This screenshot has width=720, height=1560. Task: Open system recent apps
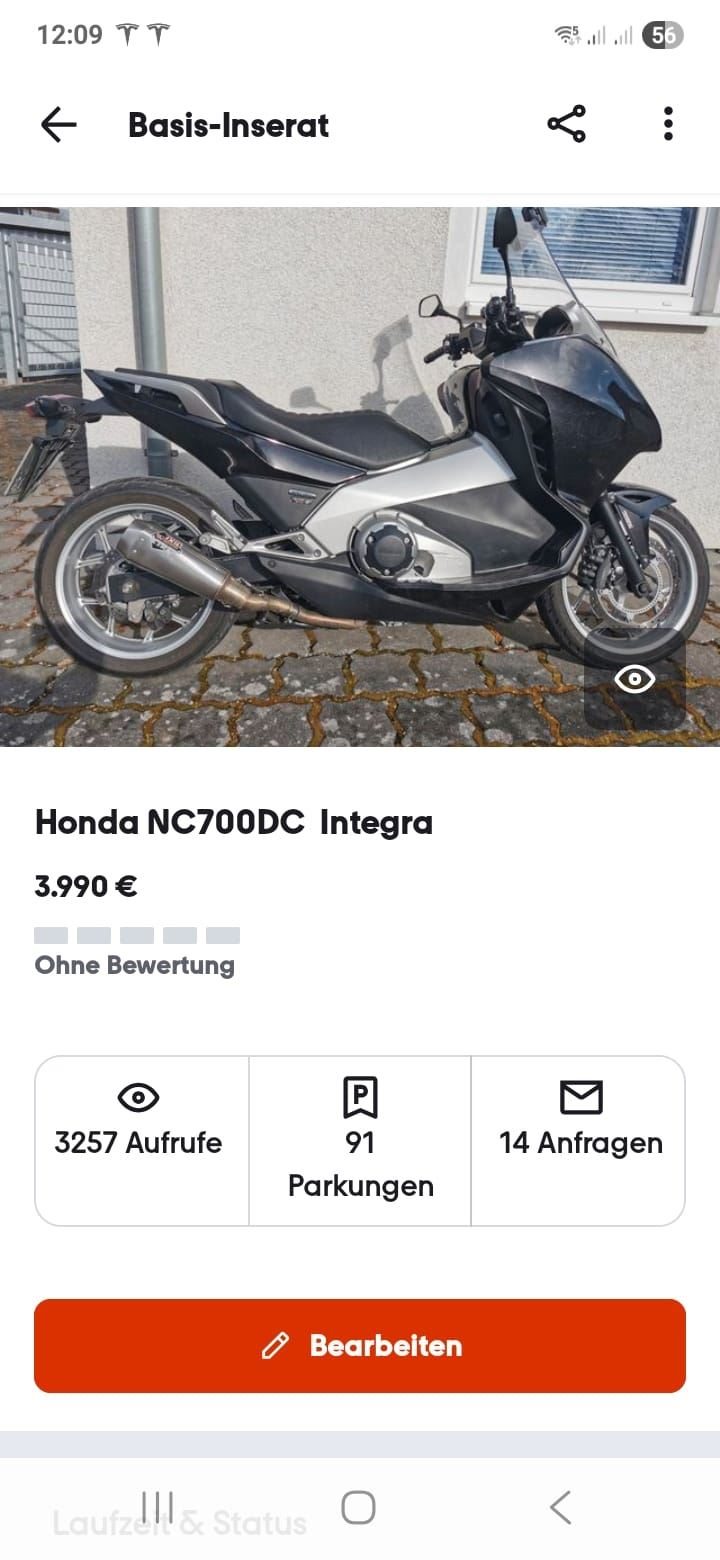click(x=158, y=1507)
